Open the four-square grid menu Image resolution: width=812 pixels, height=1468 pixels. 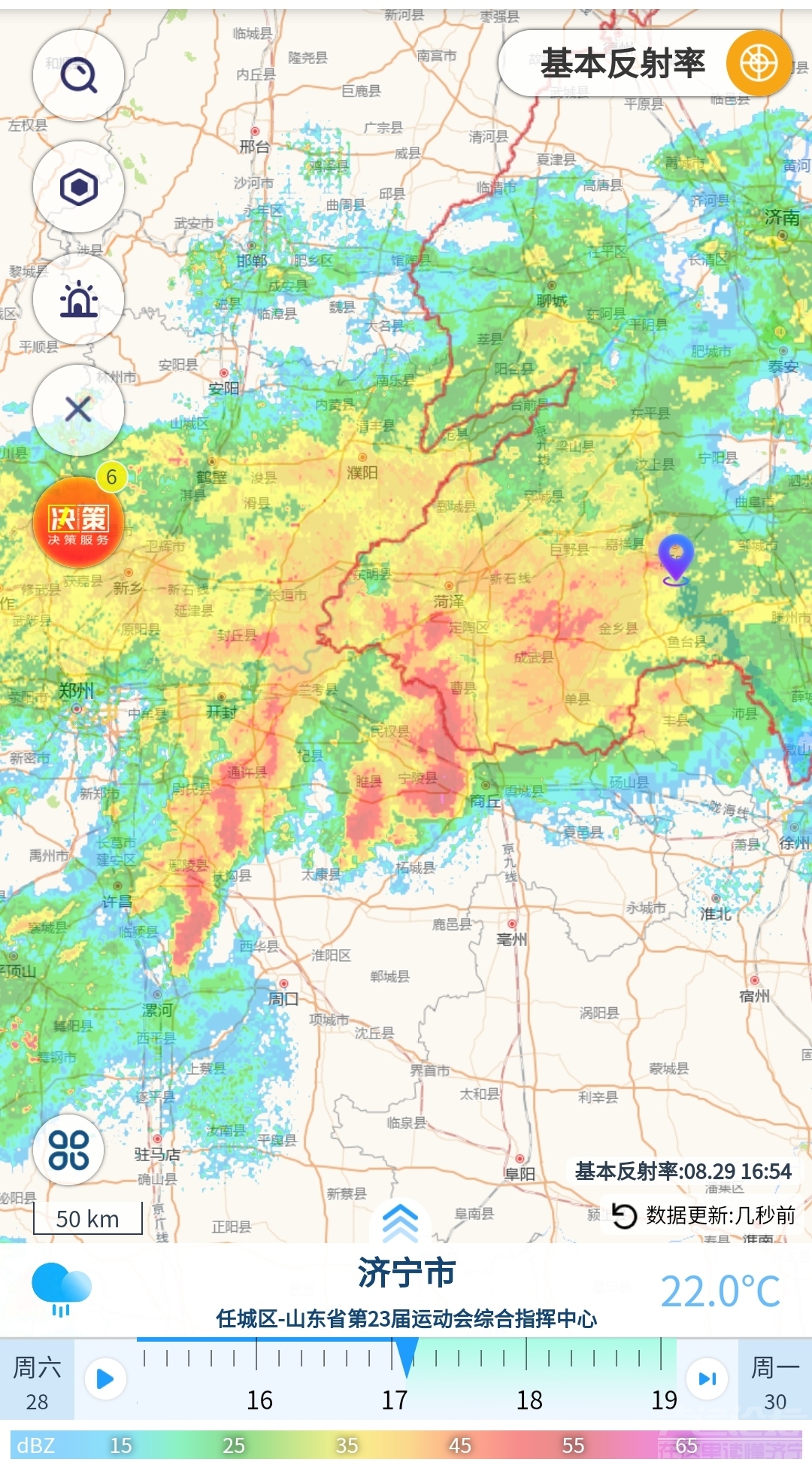[68, 1150]
